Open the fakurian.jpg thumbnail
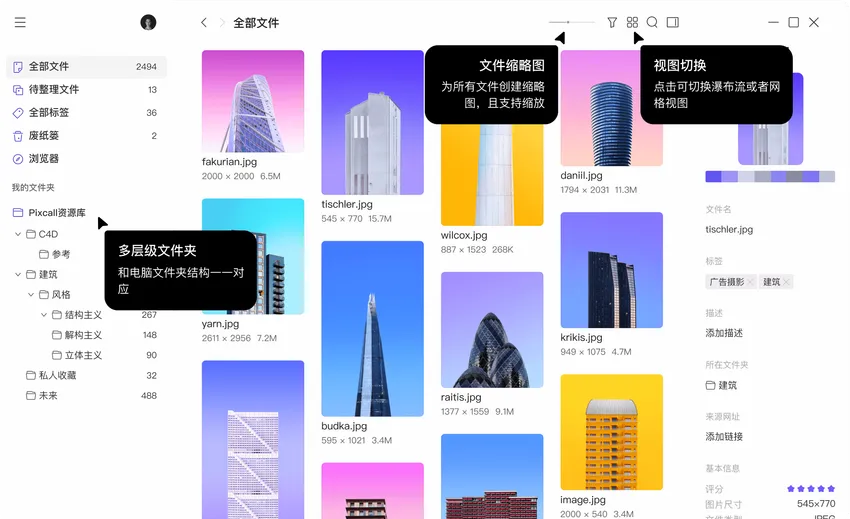The height and width of the screenshot is (519, 850). [x=252, y=100]
